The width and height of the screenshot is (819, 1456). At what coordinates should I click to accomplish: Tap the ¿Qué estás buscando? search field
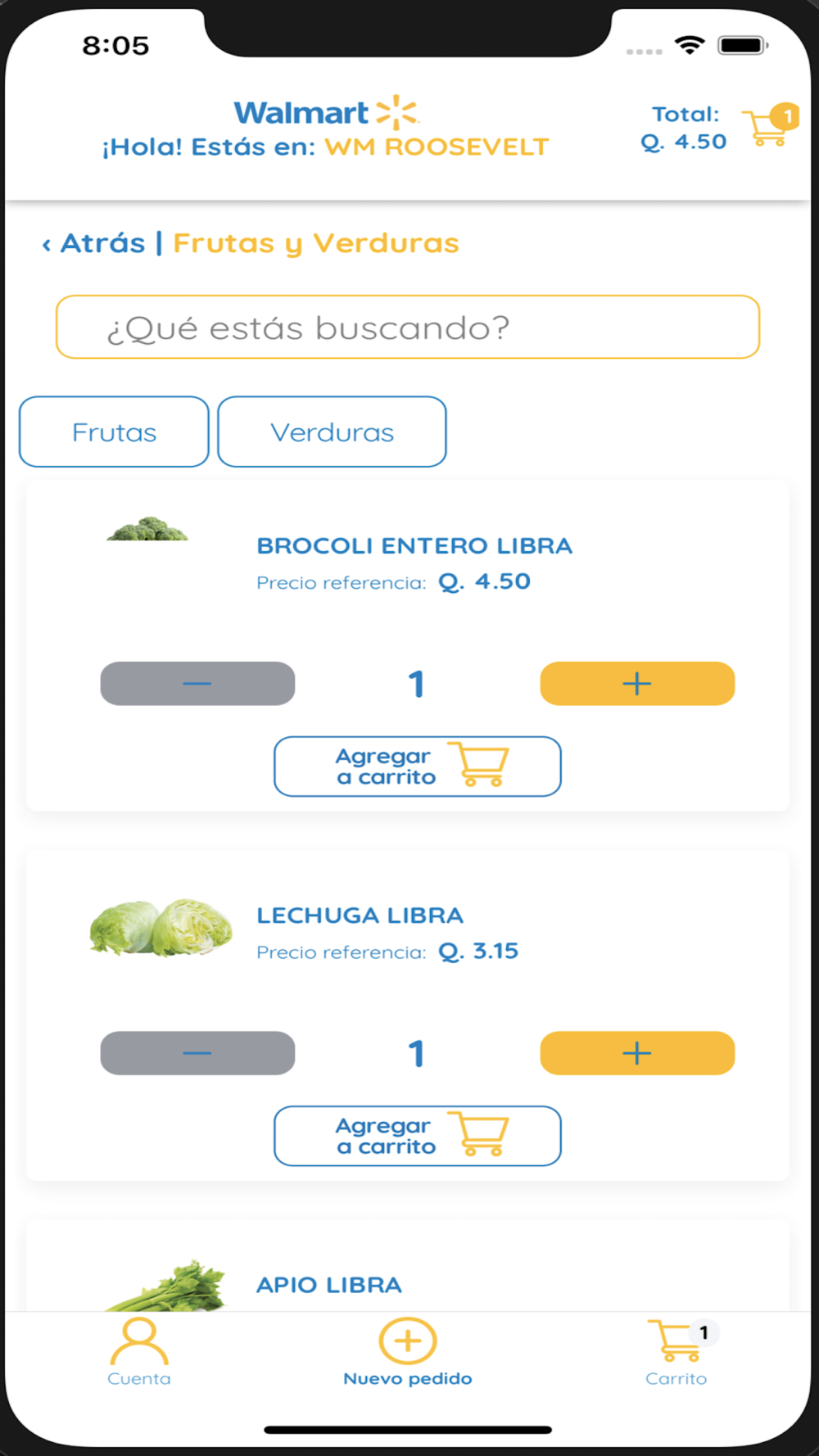pos(408,327)
